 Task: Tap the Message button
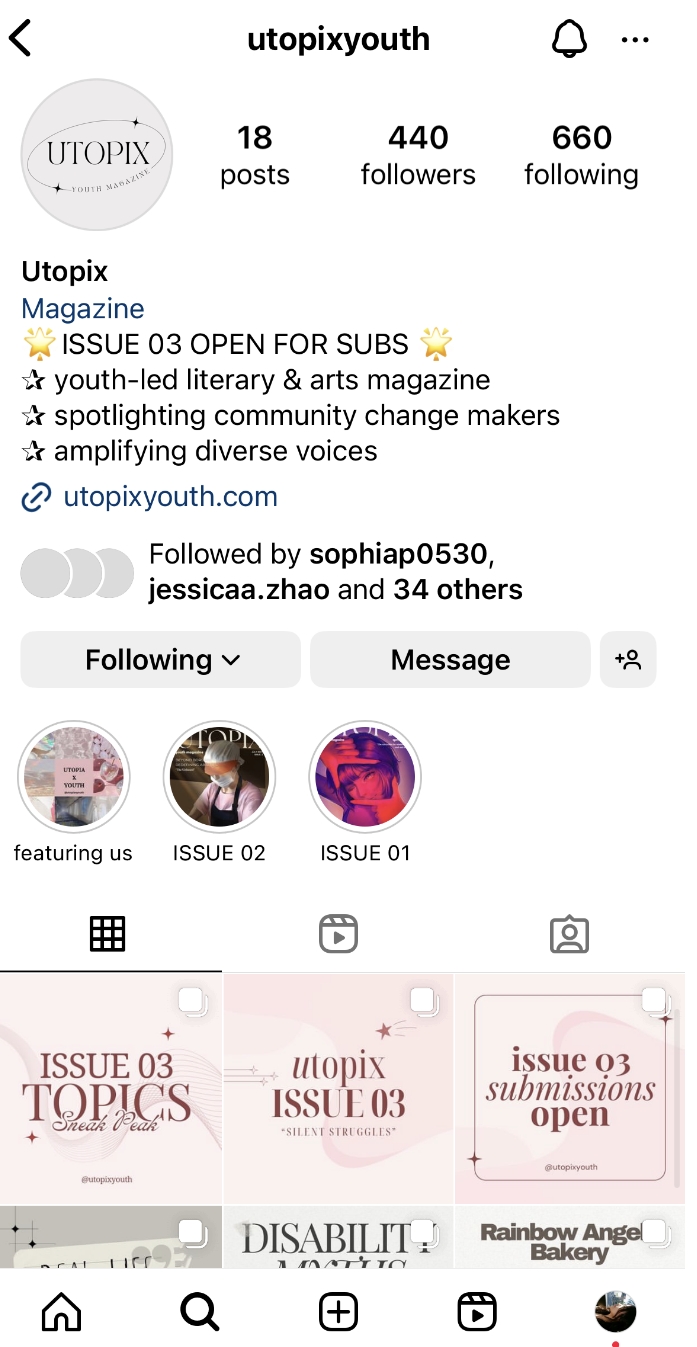click(x=450, y=660)
